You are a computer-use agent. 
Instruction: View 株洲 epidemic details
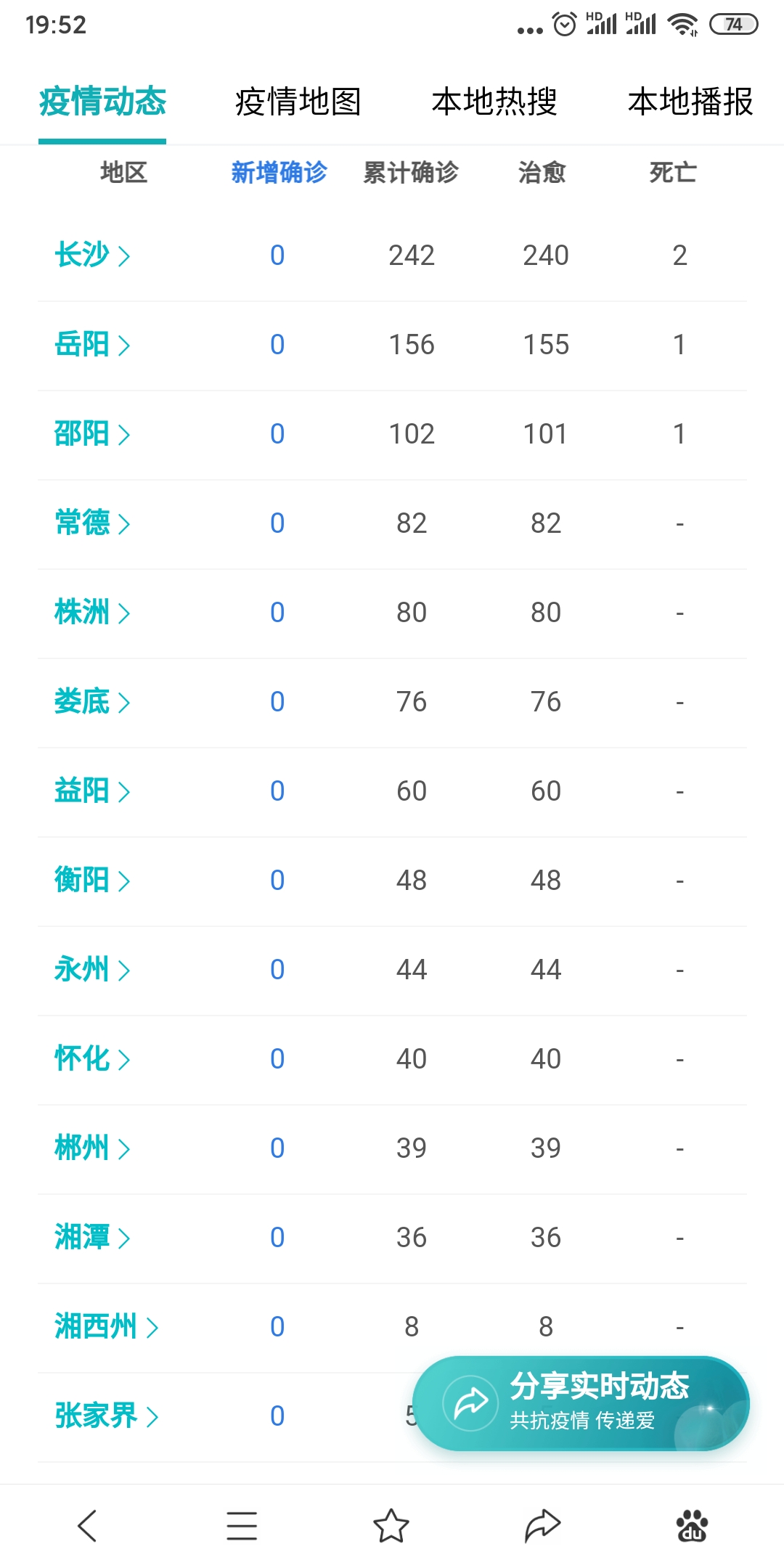(x=91, y=613)
